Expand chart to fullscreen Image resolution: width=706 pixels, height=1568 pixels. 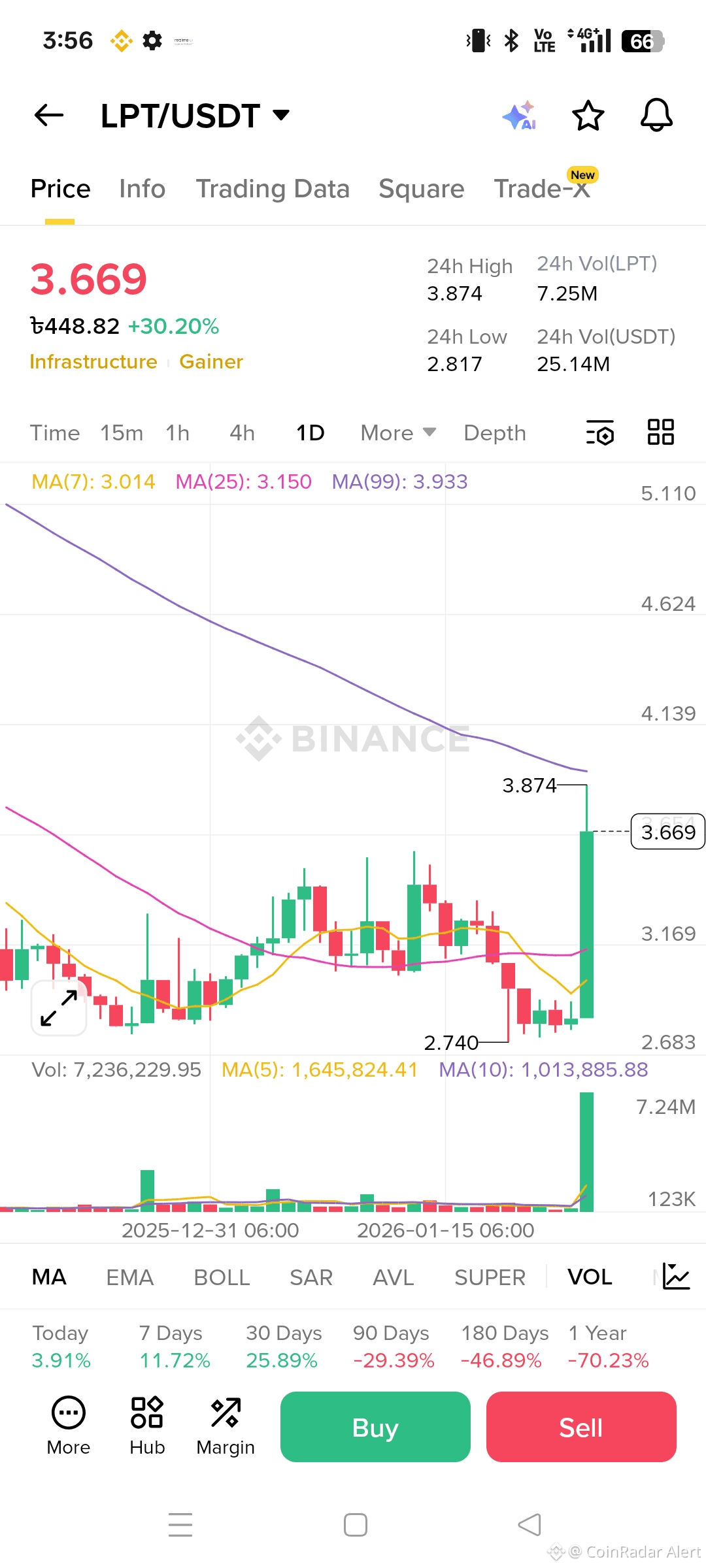[59, 1008]
